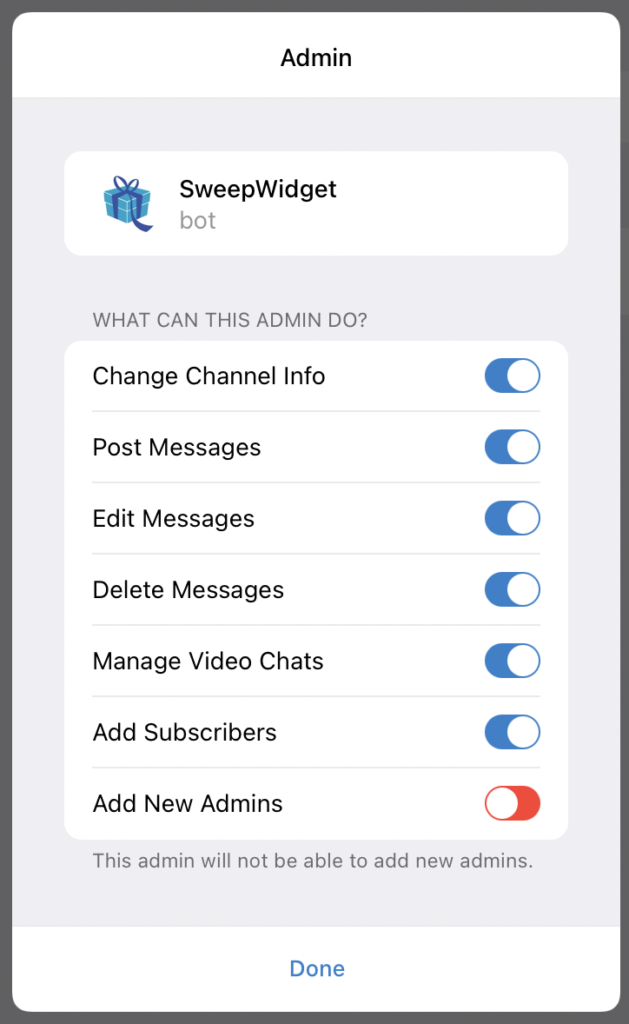The width and height of the screenshot is (629, 1024).
Task: Toggle the Edit Messages permission
Action: click(512, 518)
